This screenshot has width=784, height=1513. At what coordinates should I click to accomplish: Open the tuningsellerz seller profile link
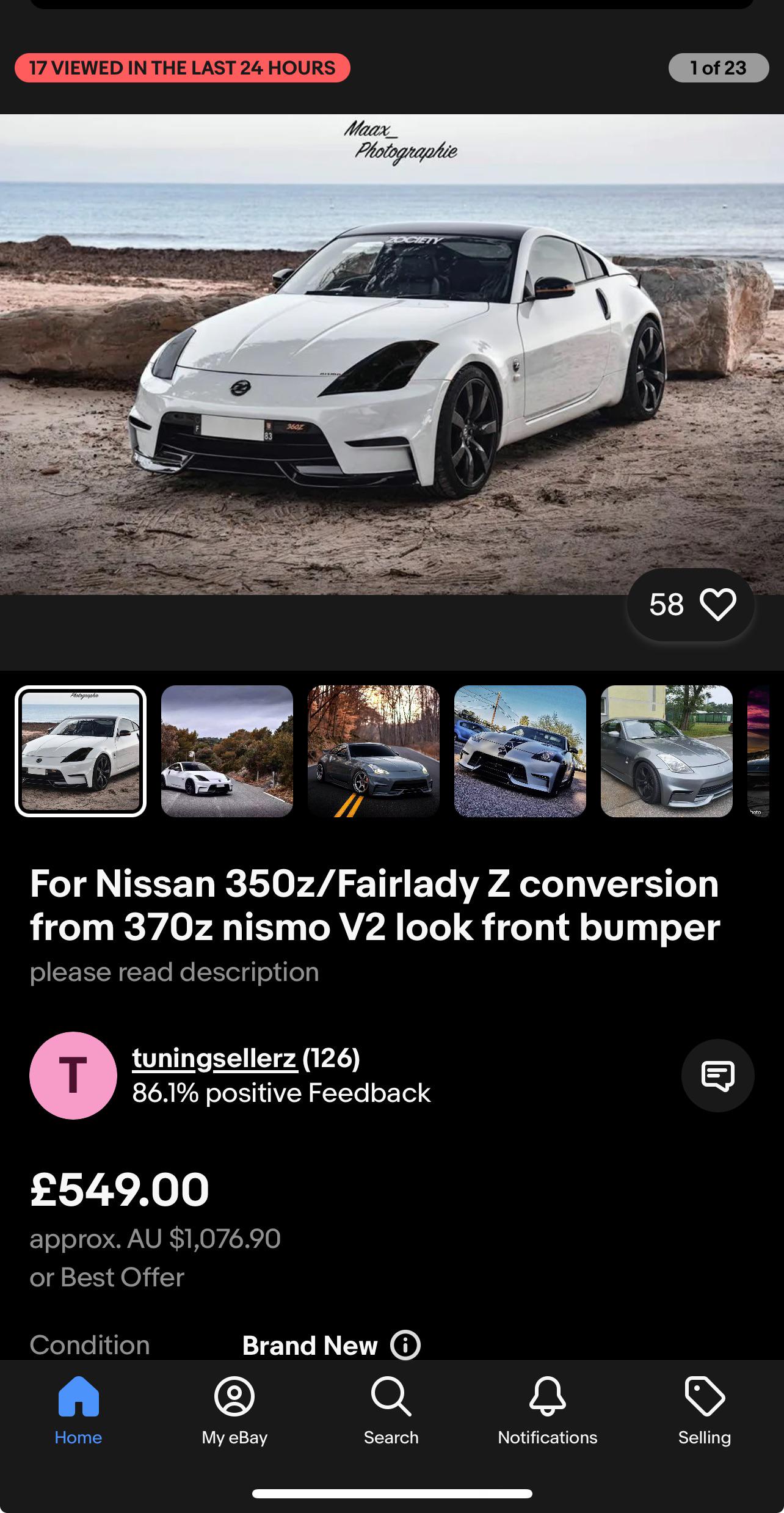point(215,1061)
